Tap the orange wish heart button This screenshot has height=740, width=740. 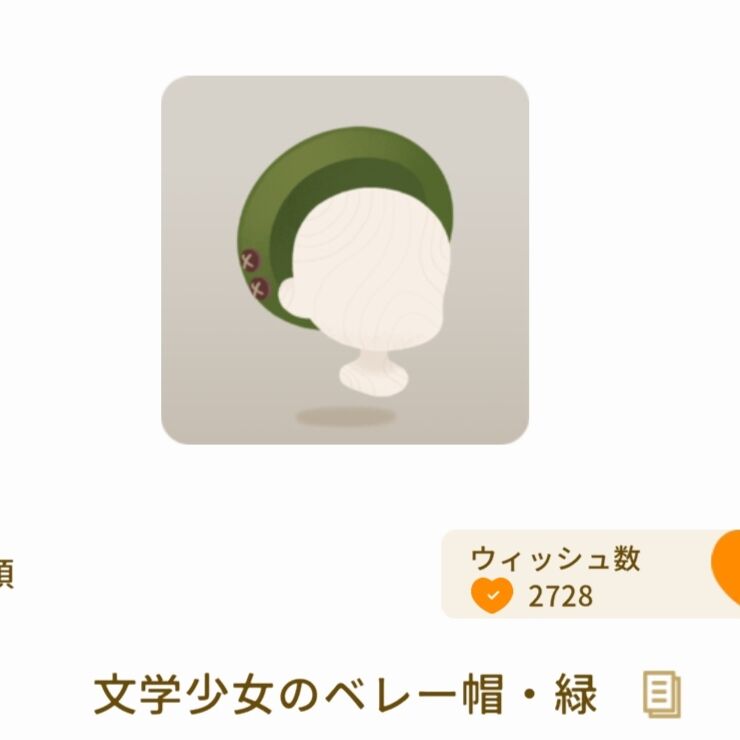(728, 568)
